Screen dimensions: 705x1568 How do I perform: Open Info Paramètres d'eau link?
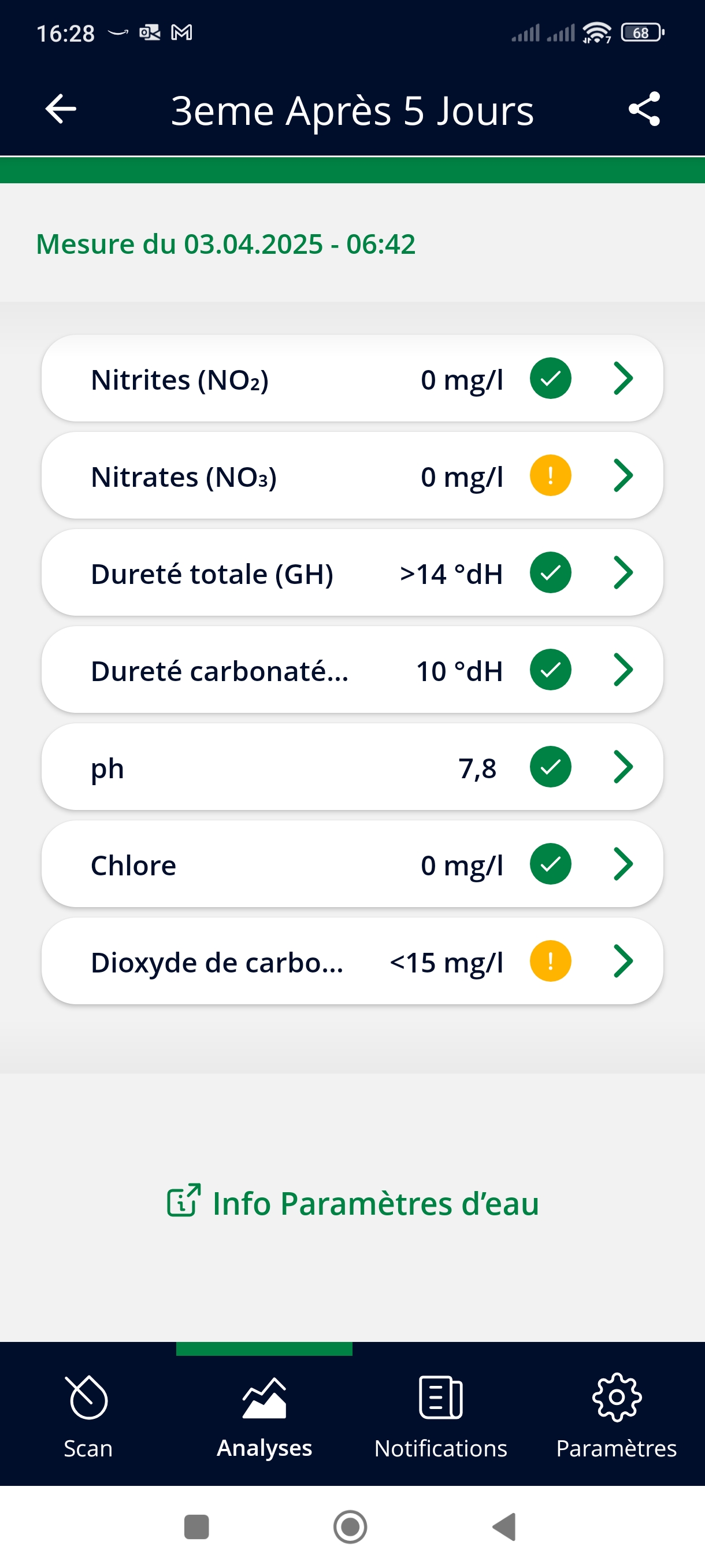(x=353, y=1203)
